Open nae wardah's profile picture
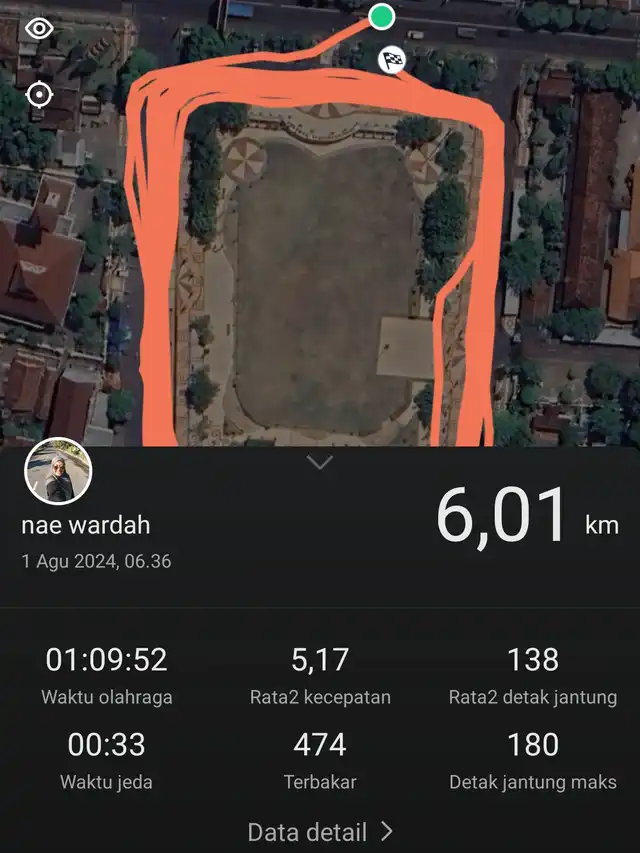Image resolution: width=640 pixels, height=853 pixels. [x=58, y=472]
